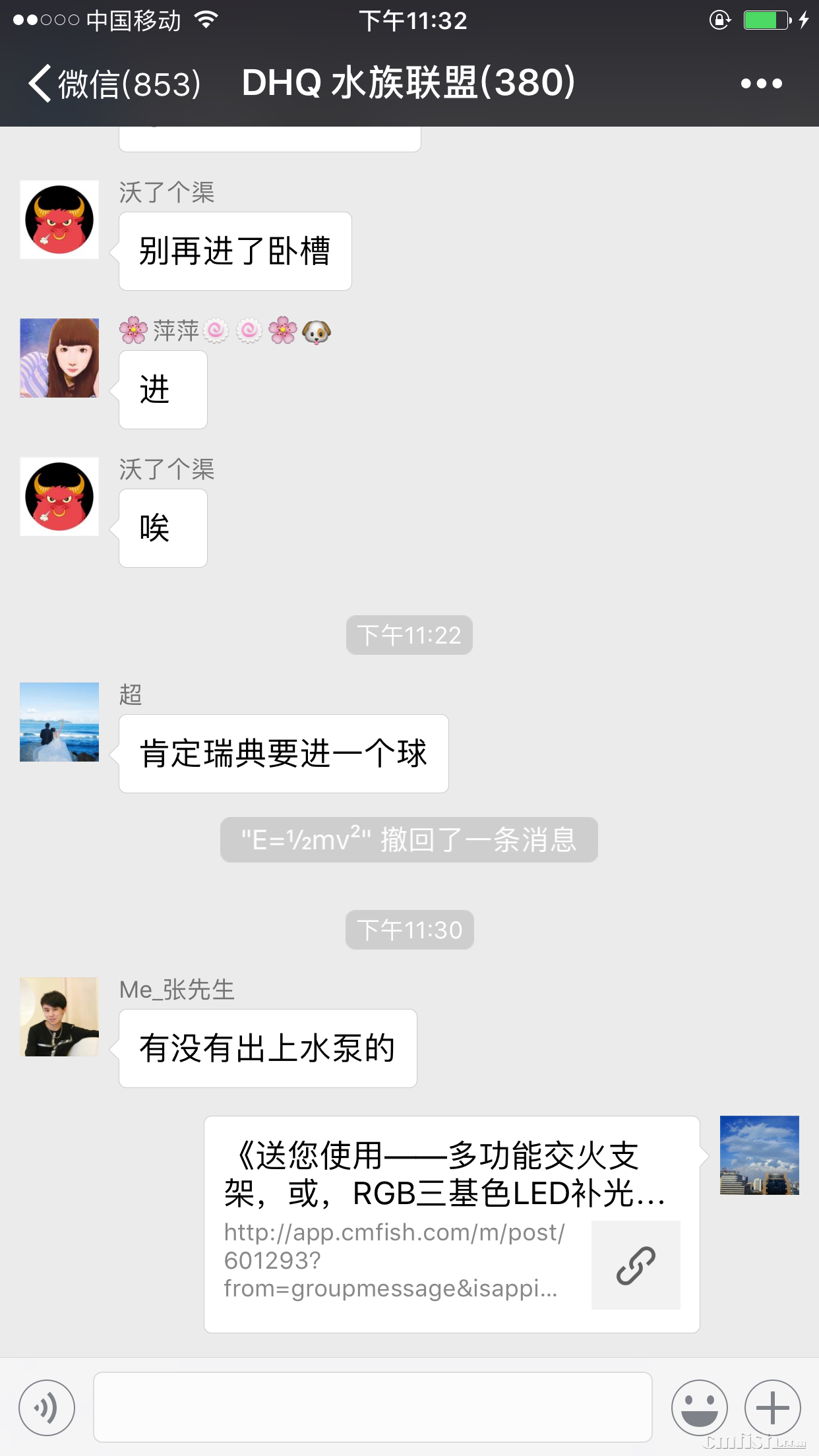
Task: Open the shared cmfish.com link card
Action: [451, 1224]
